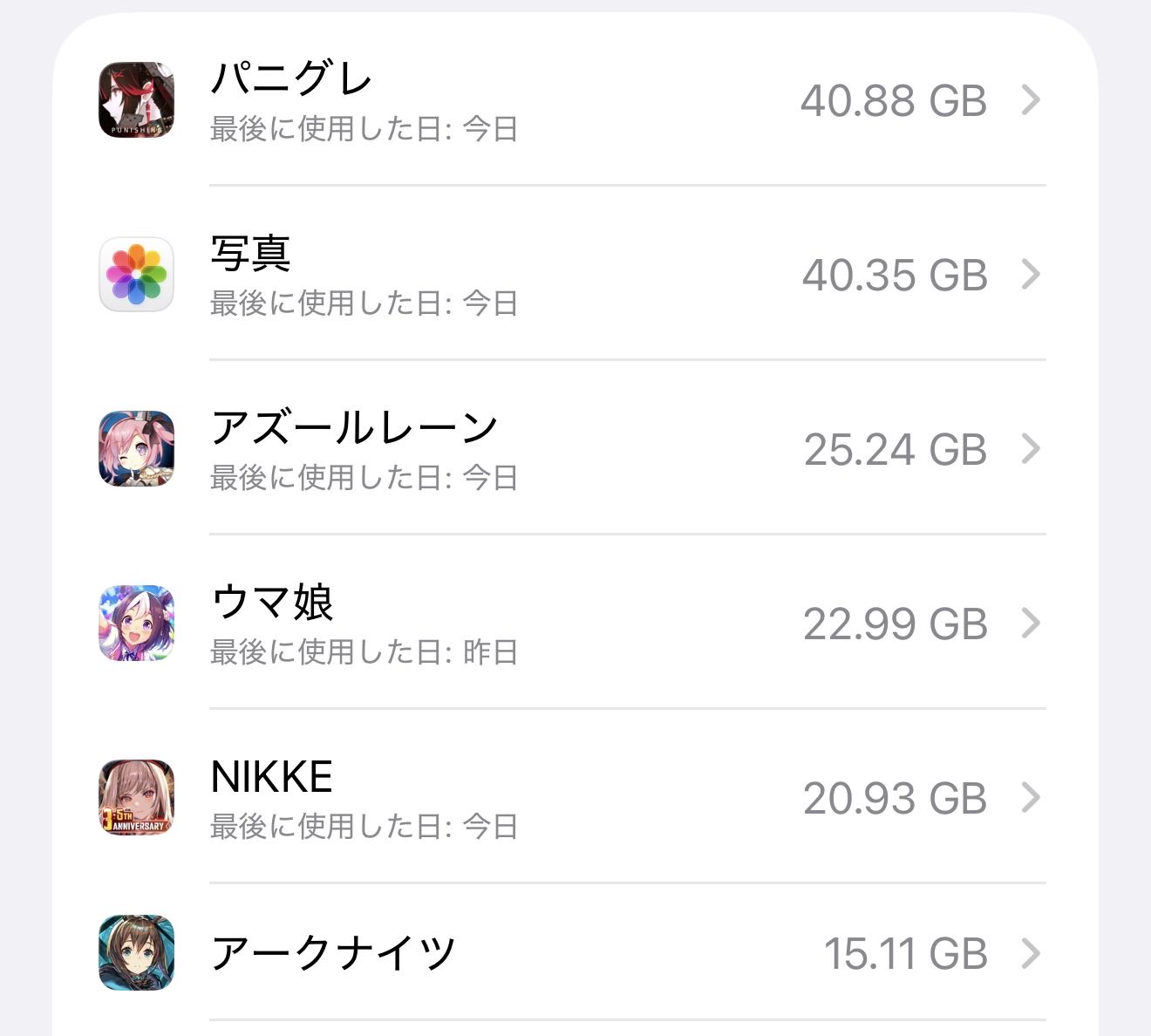Viewport: 1151px width, 1036px height.
Task: Select the ウマ娘 app row
Action: point(575,624)
